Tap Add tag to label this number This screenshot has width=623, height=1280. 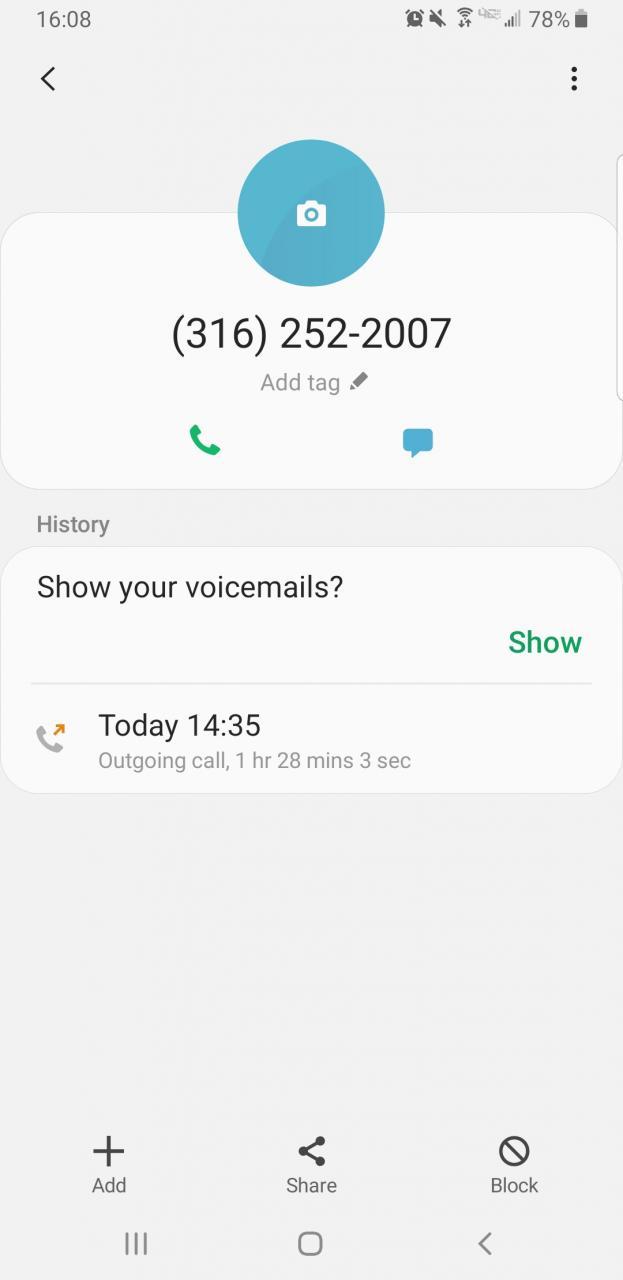pyautogui.click(x=314, y=382)
